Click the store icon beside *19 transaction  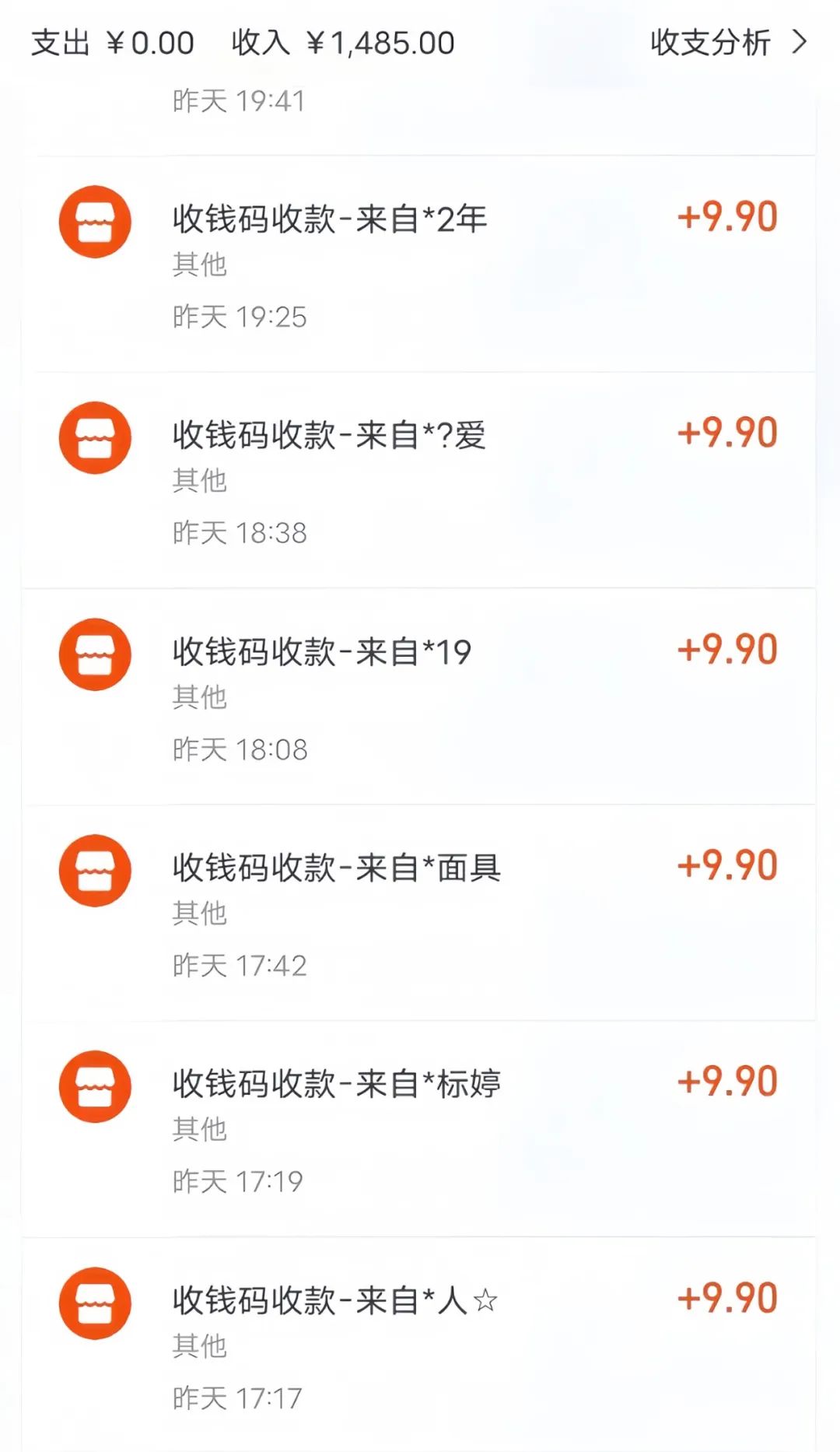[96, 654]
